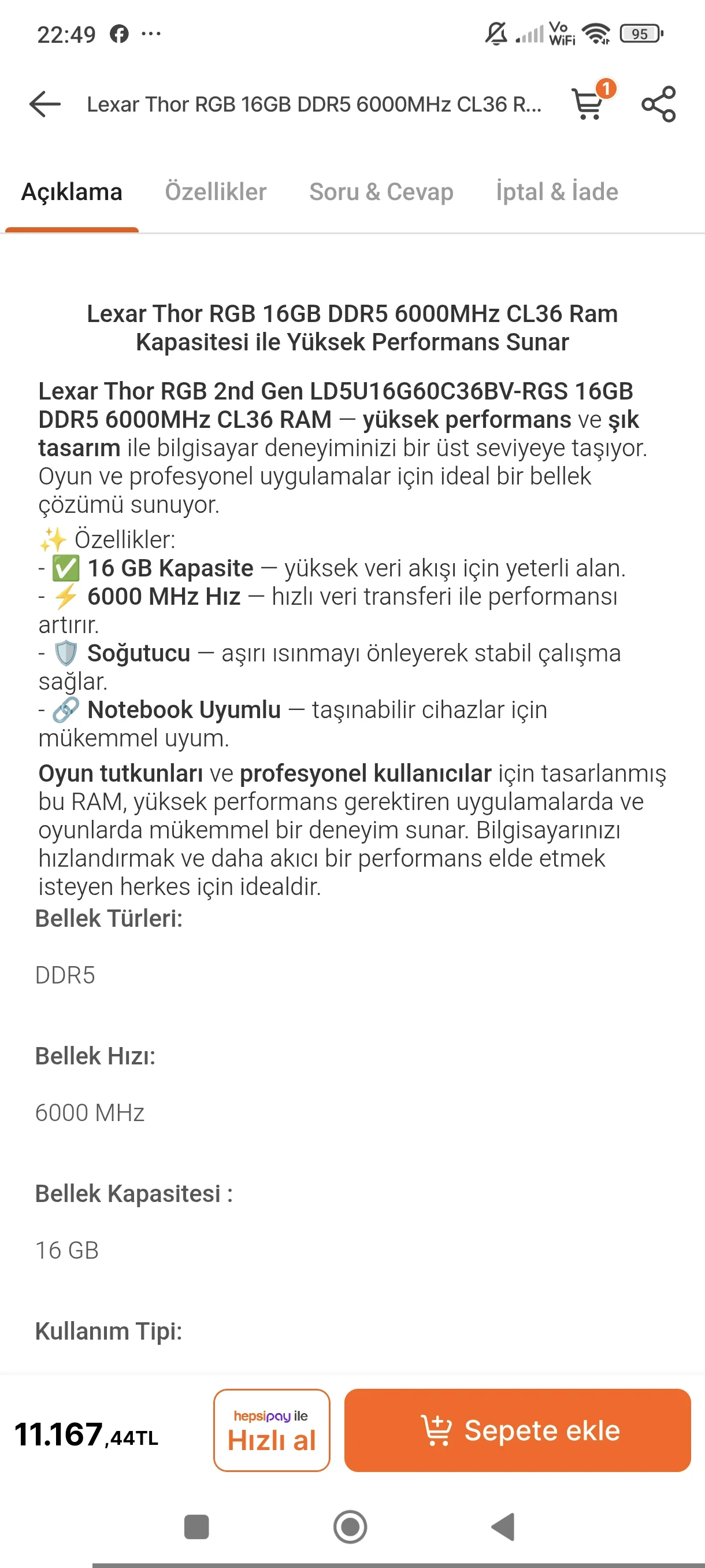Tap the system home button
Screen dimensions: 705x1568
(350, 1526)
